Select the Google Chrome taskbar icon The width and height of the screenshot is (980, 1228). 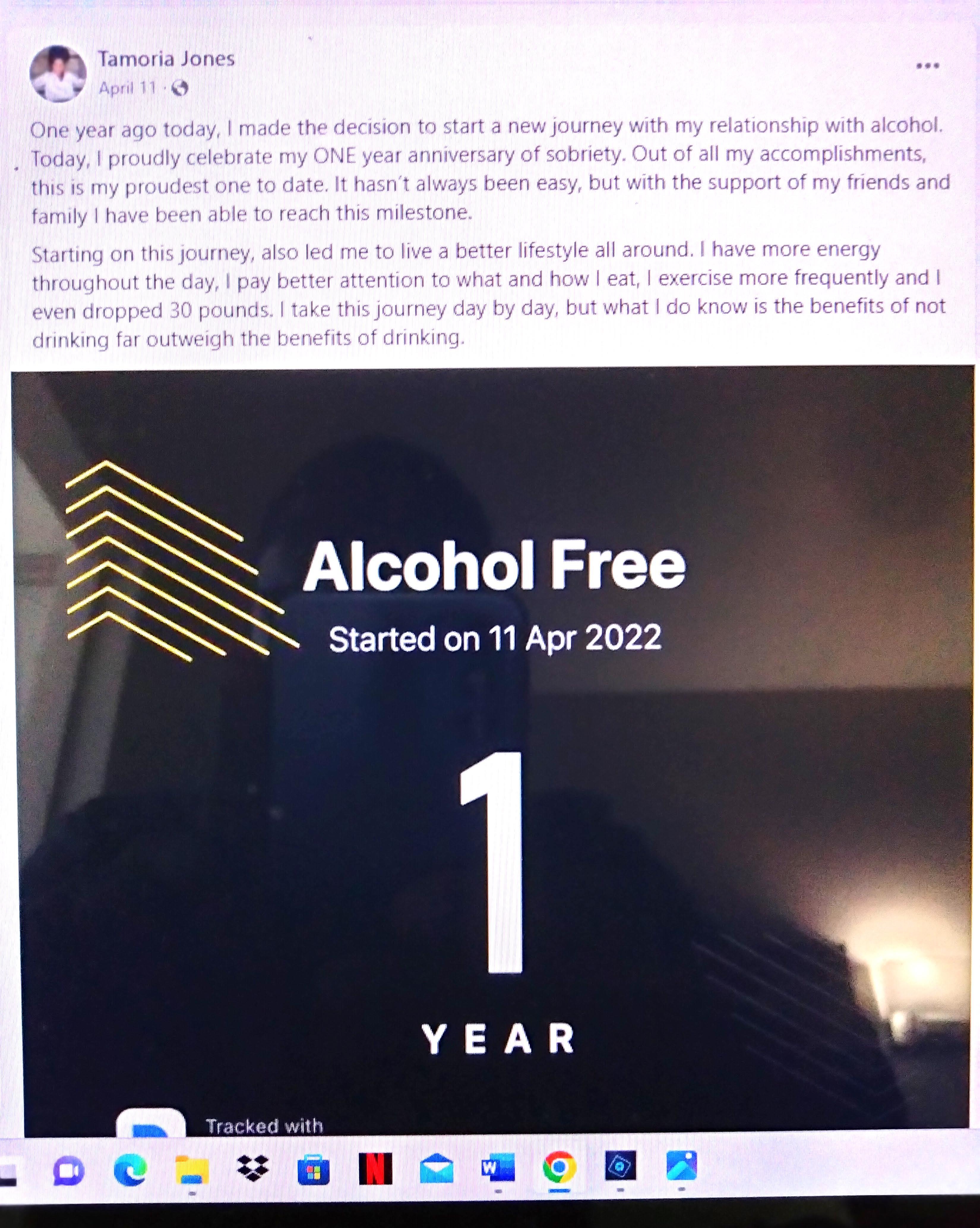(559, 1168)
